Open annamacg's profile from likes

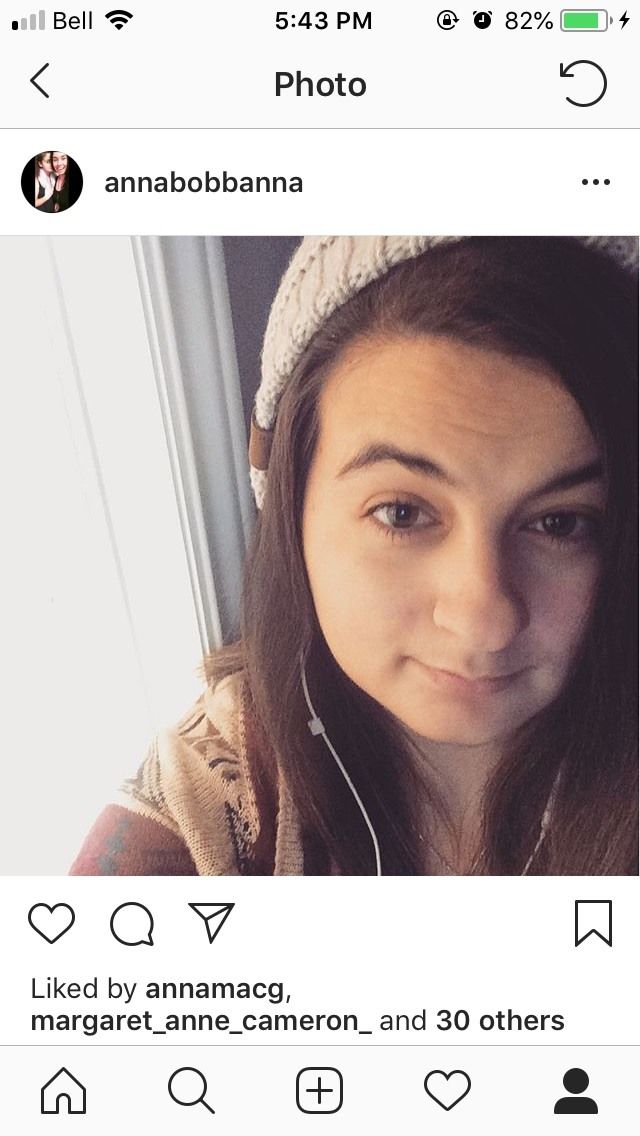tap(215, 989)
